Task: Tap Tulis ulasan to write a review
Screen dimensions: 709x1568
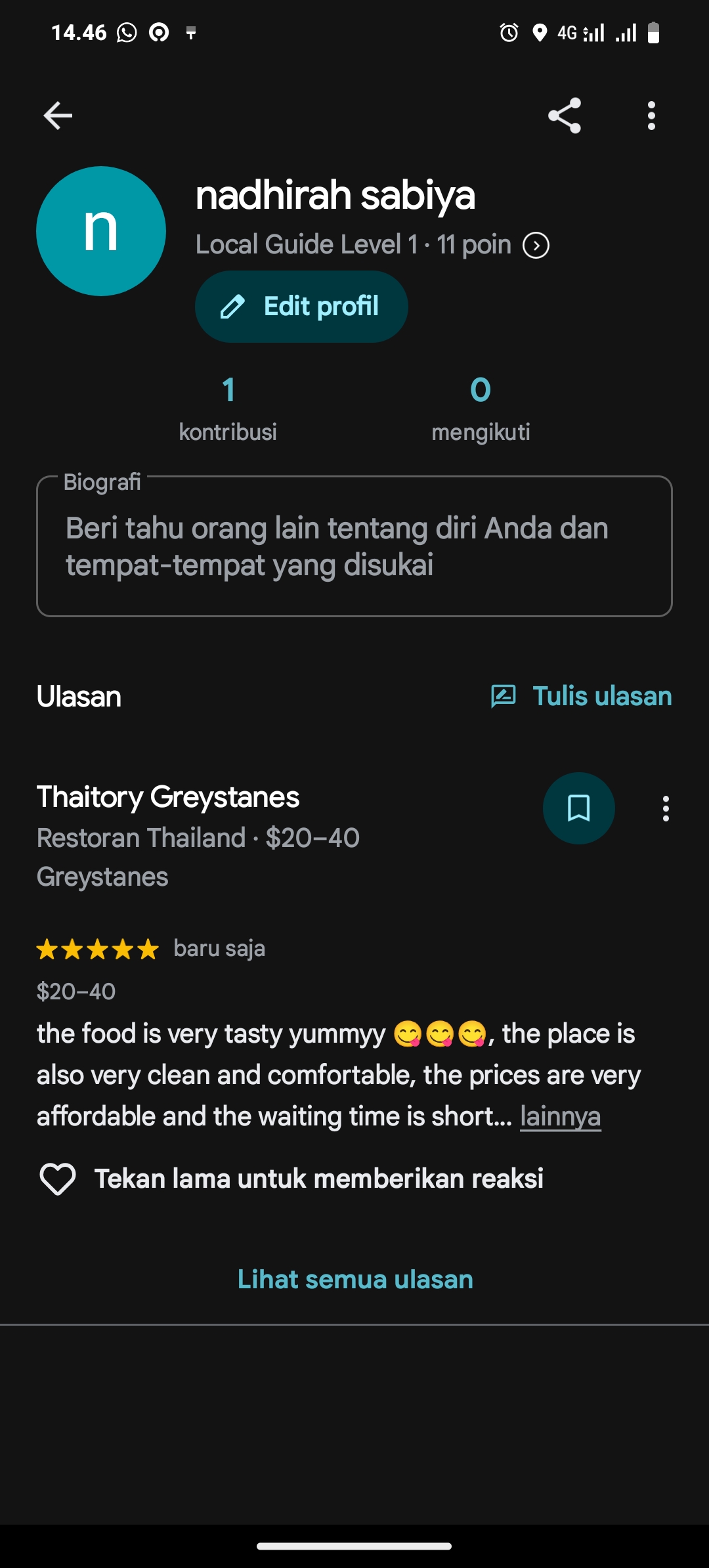Action: point(582,696)
